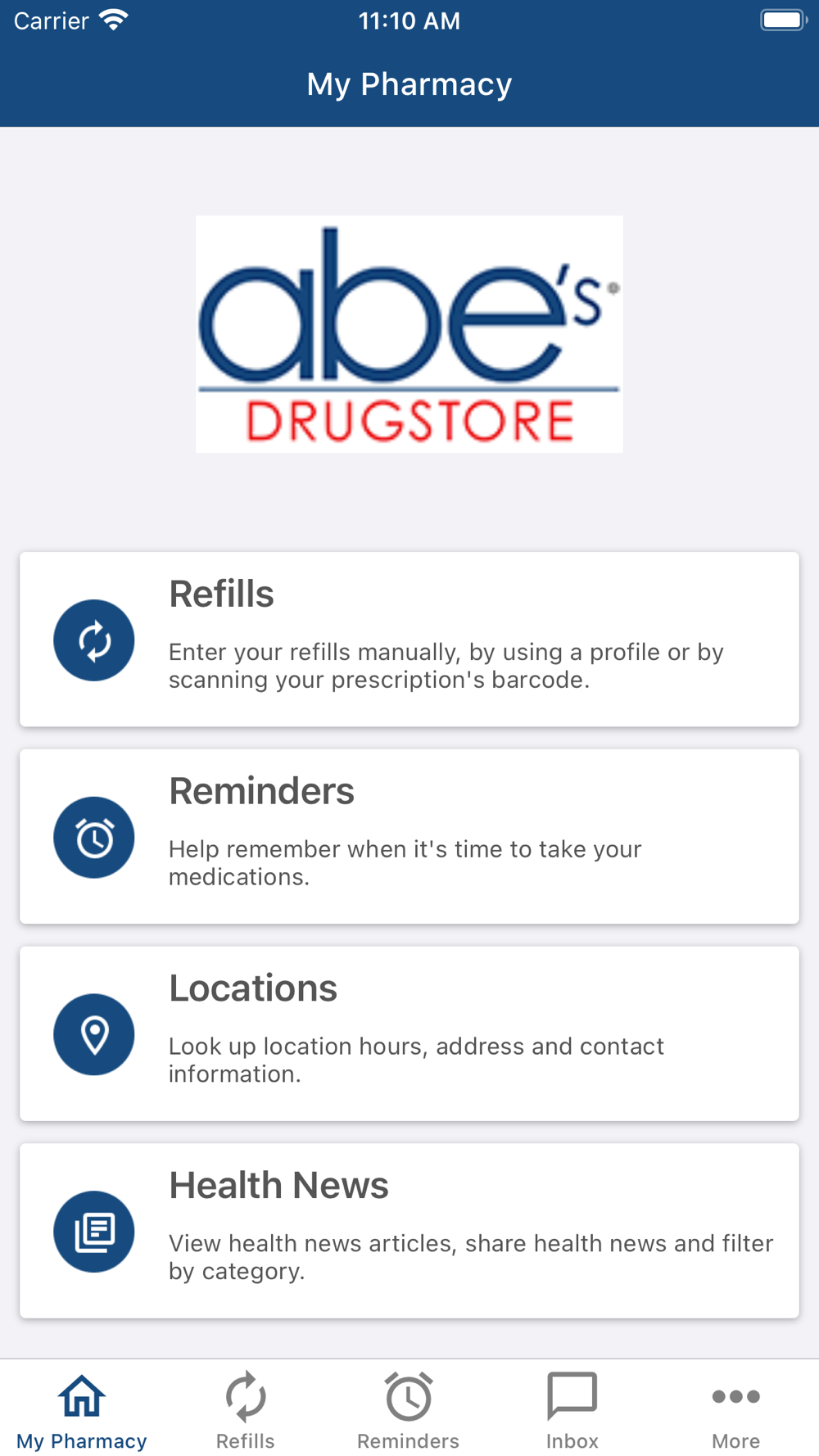
Task: Open the Reminders card
Action: (x=409, y=836)
